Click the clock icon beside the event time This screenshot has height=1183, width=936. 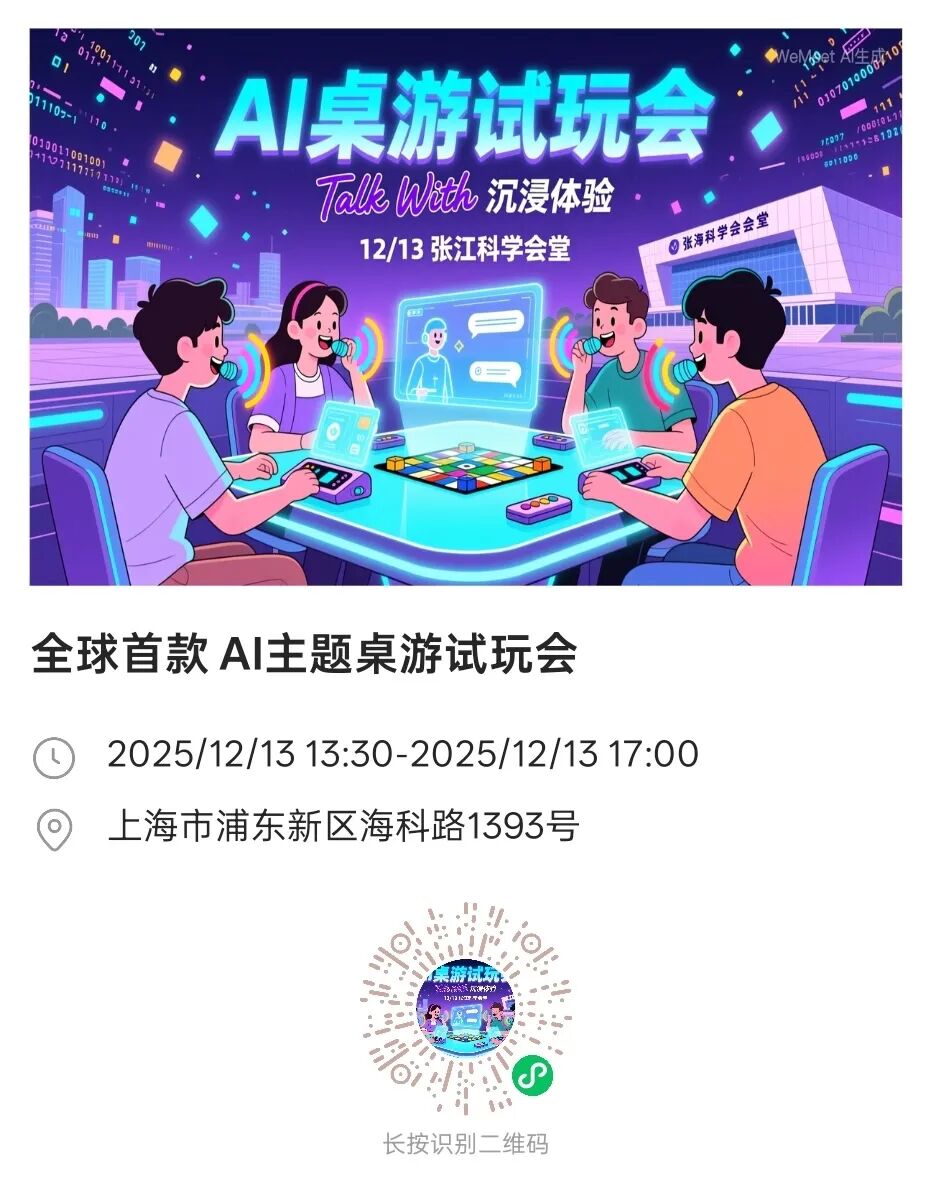[x=56, y=756]
